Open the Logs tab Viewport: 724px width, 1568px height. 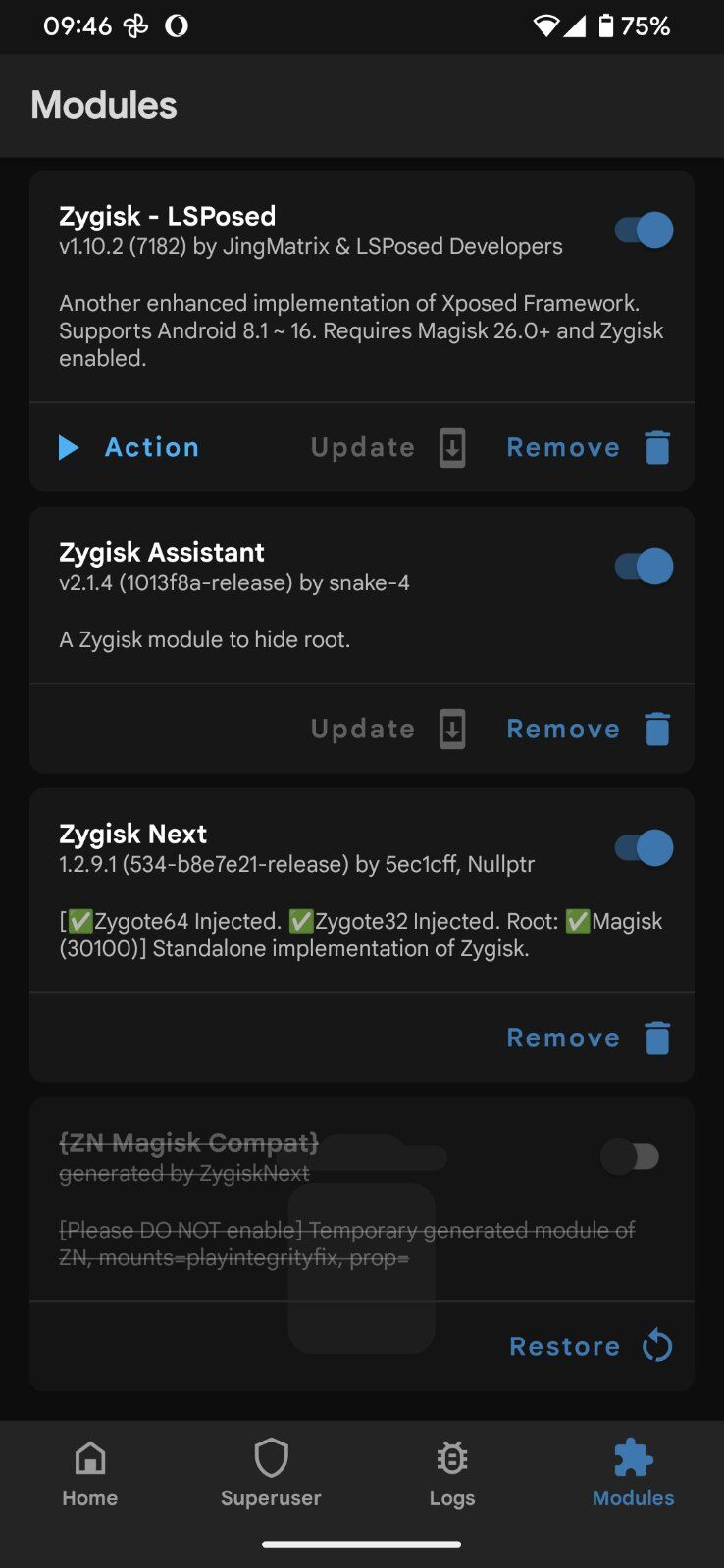[452, 1474]
